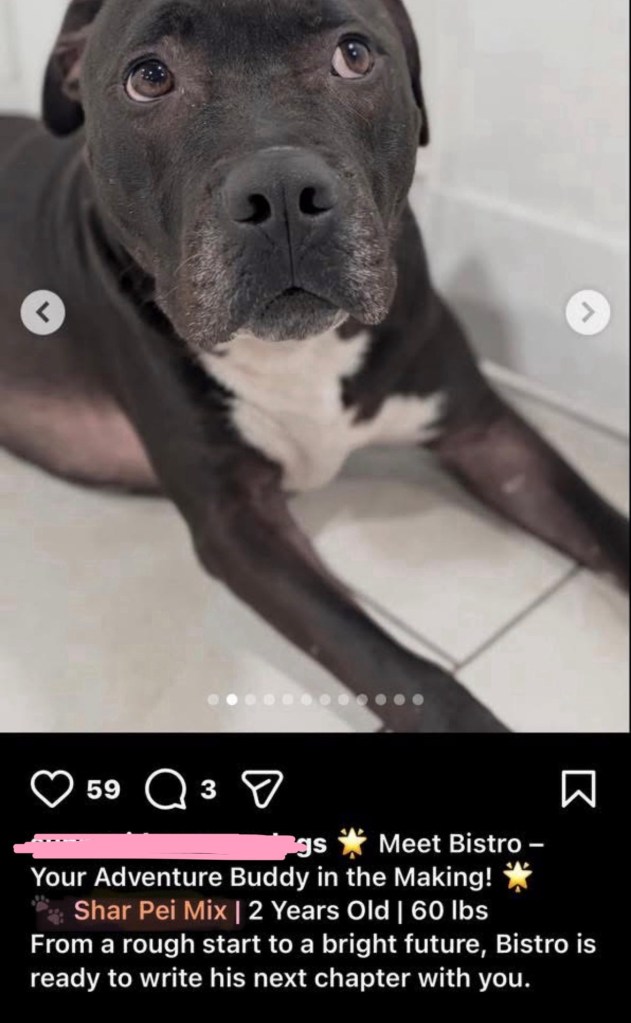Go to the previous photo in carousel
Image resolution: width=631 pixels, height=1023 pixels.
tap(43, 313)
